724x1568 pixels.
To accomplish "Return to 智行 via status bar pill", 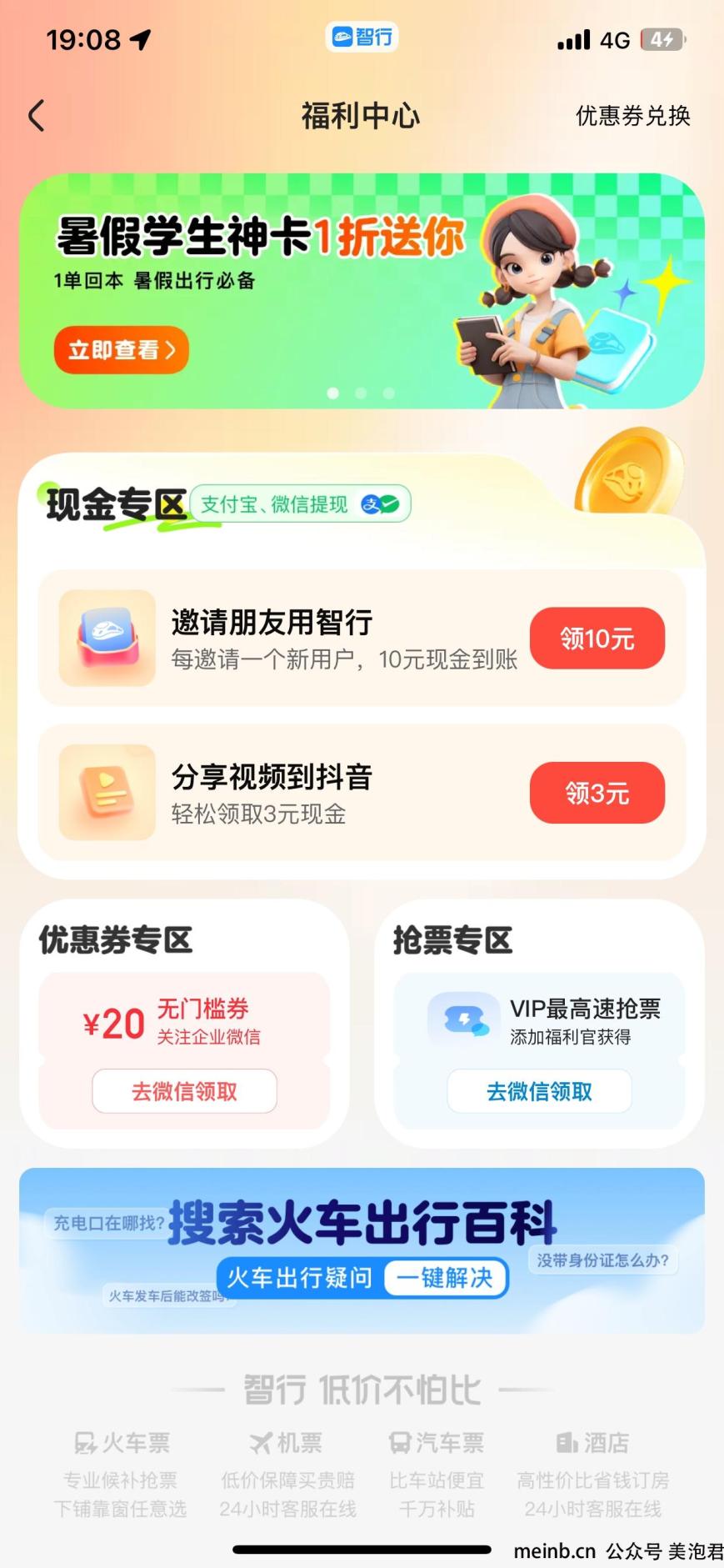I will coord(362,38).
